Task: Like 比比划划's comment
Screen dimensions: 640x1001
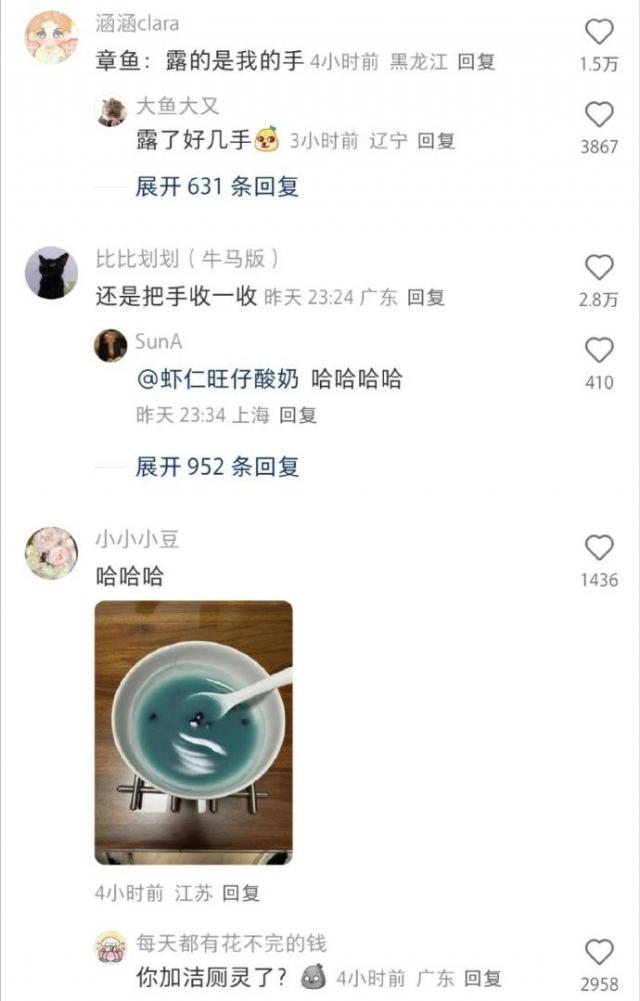Action: coord(598,267)
